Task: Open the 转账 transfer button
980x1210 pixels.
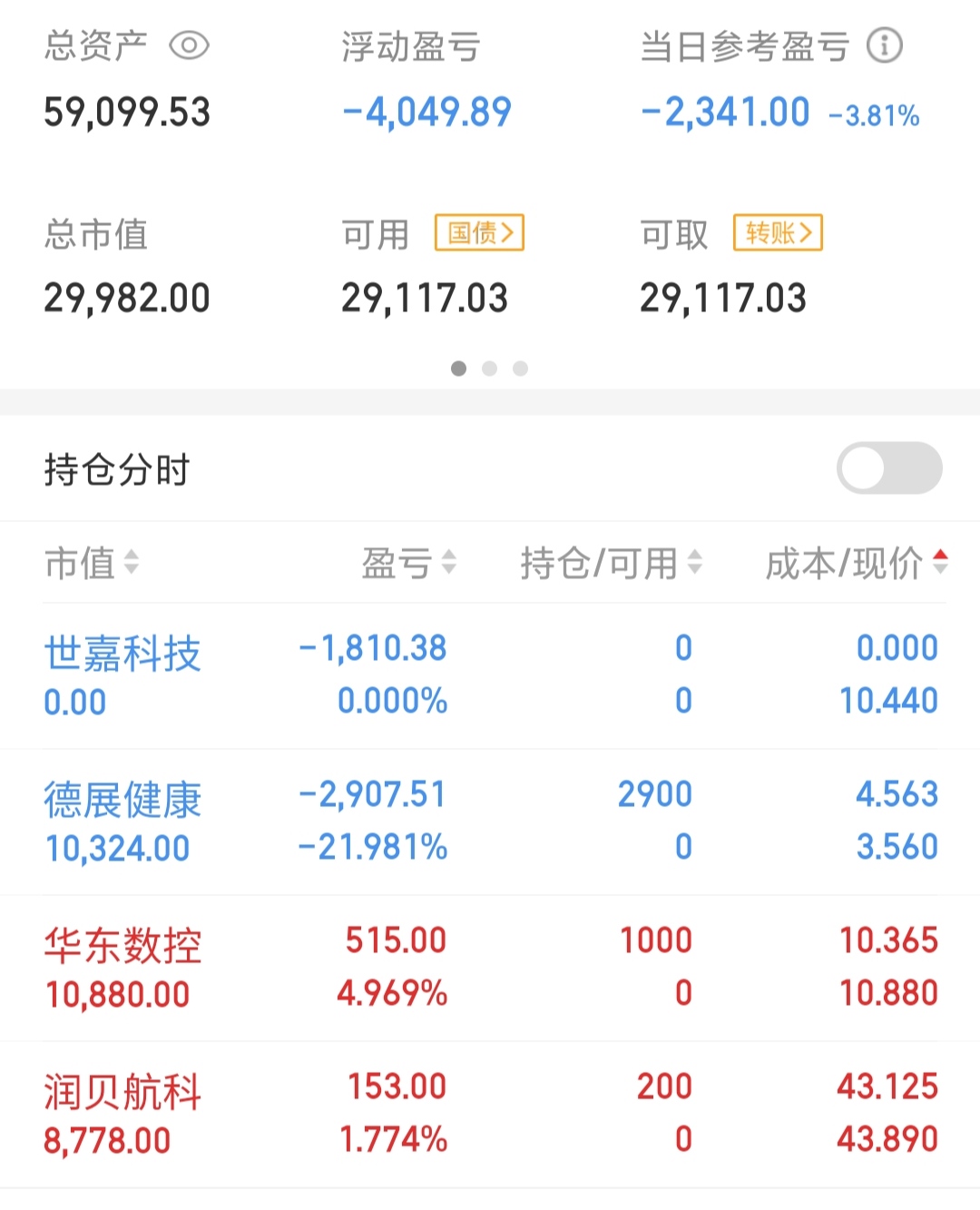Action: tap(779, 233)
